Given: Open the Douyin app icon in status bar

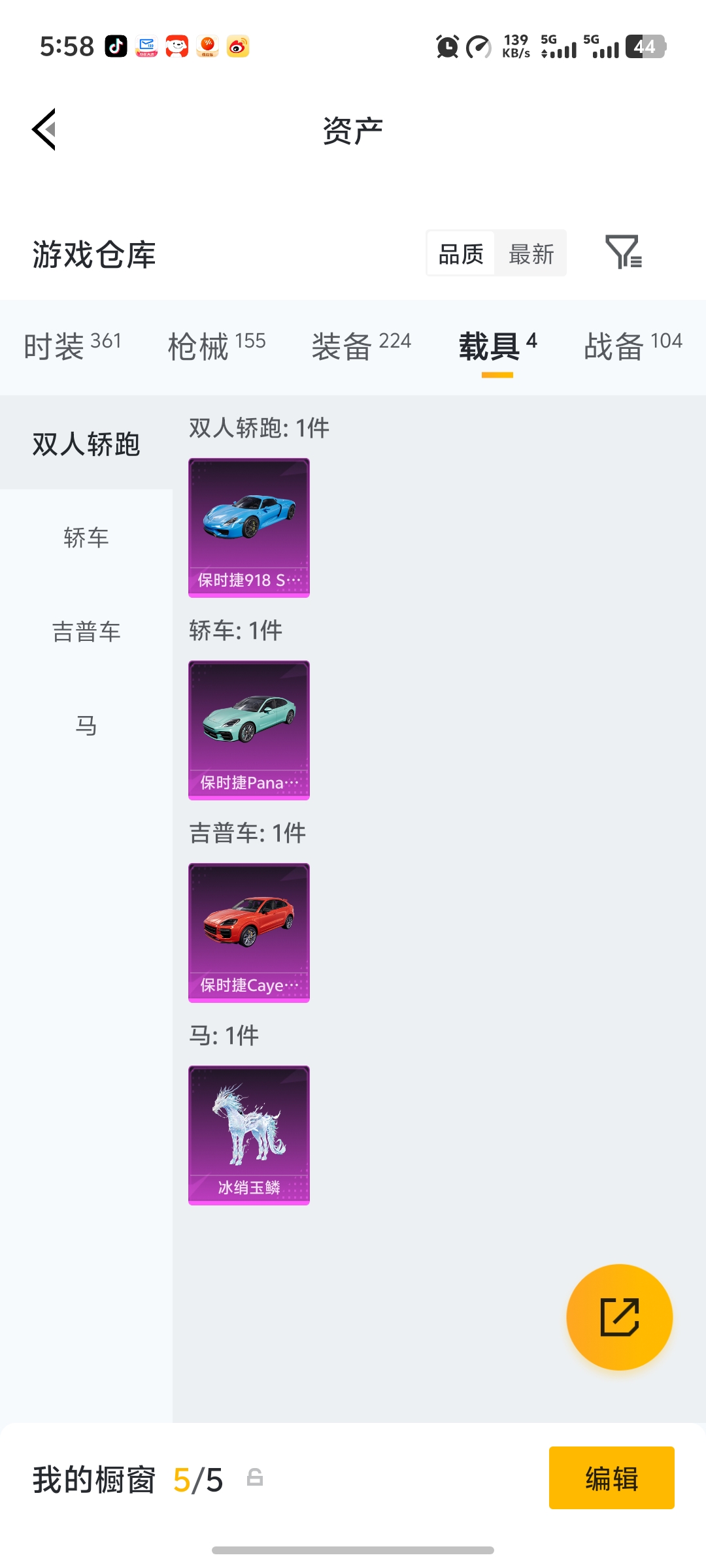Looking at the screenshot, I should point(115,46).
